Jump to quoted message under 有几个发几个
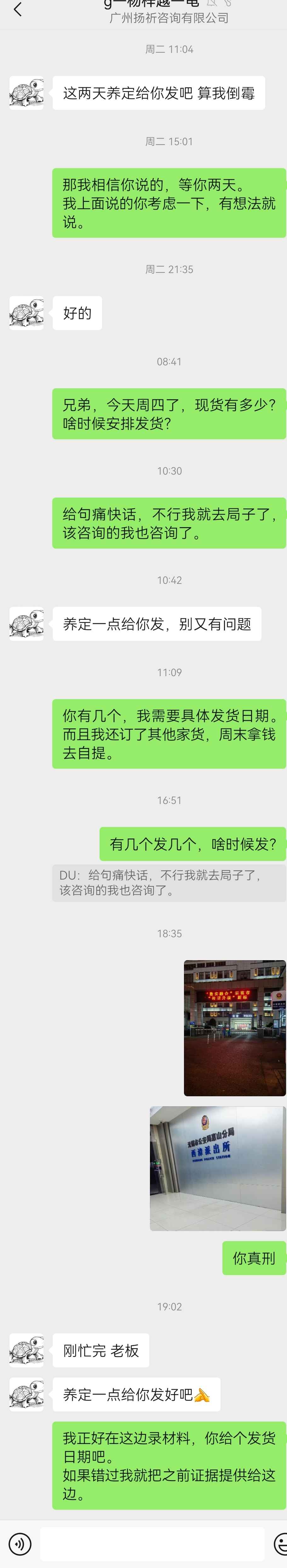Screen dimensions: 287x1568 [169, 883]
